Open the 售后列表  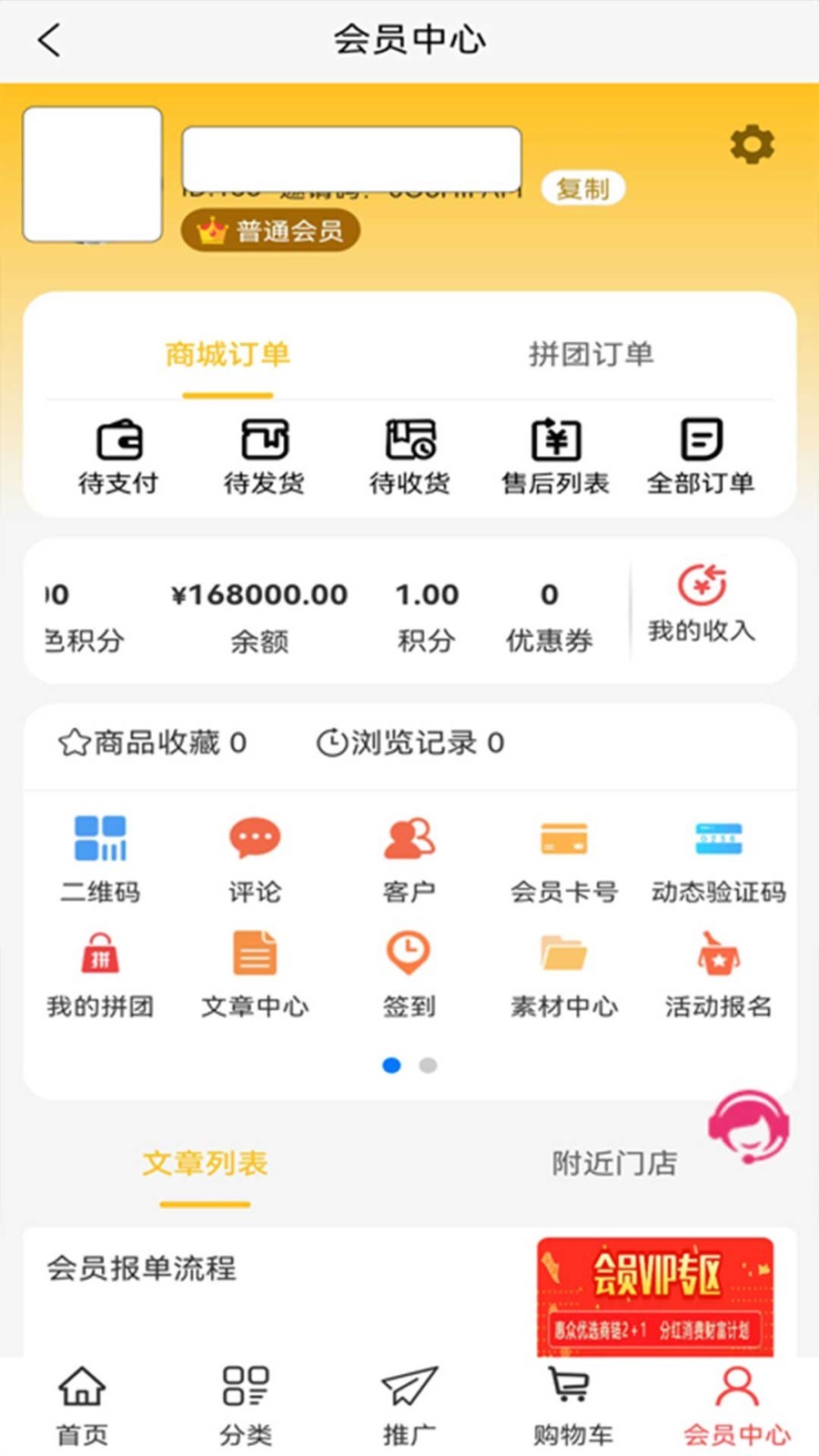[555, 457]
